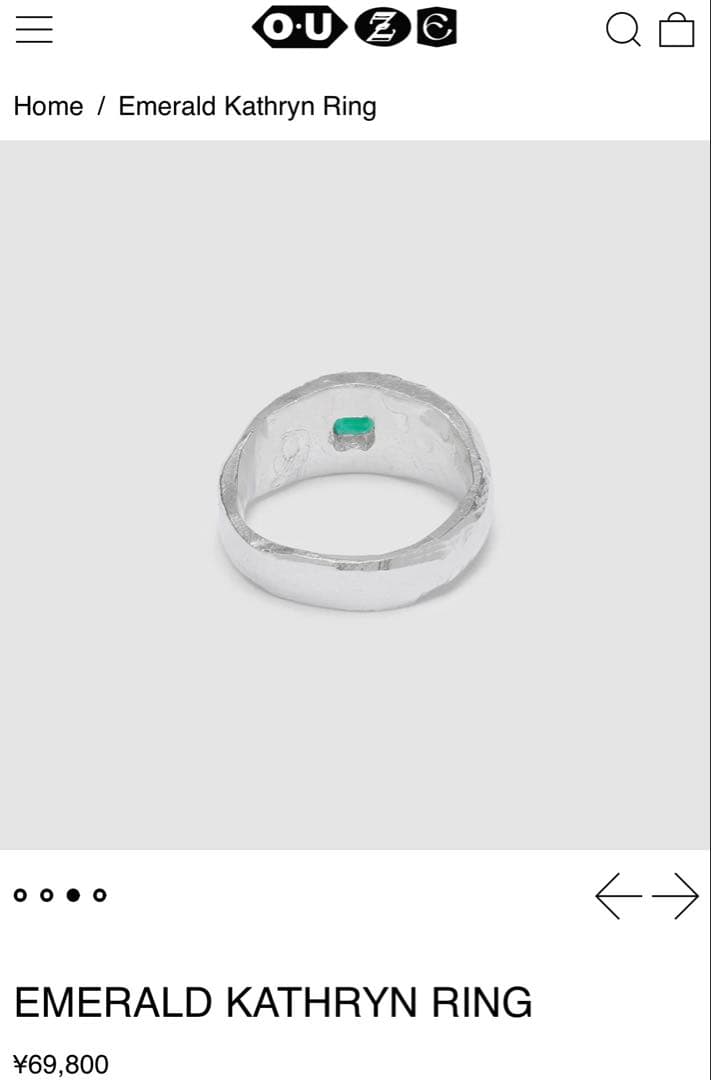The width and height of the screenshot is (711, 1080).
Task: Show next product image arrow
Action: coord(676,895)
